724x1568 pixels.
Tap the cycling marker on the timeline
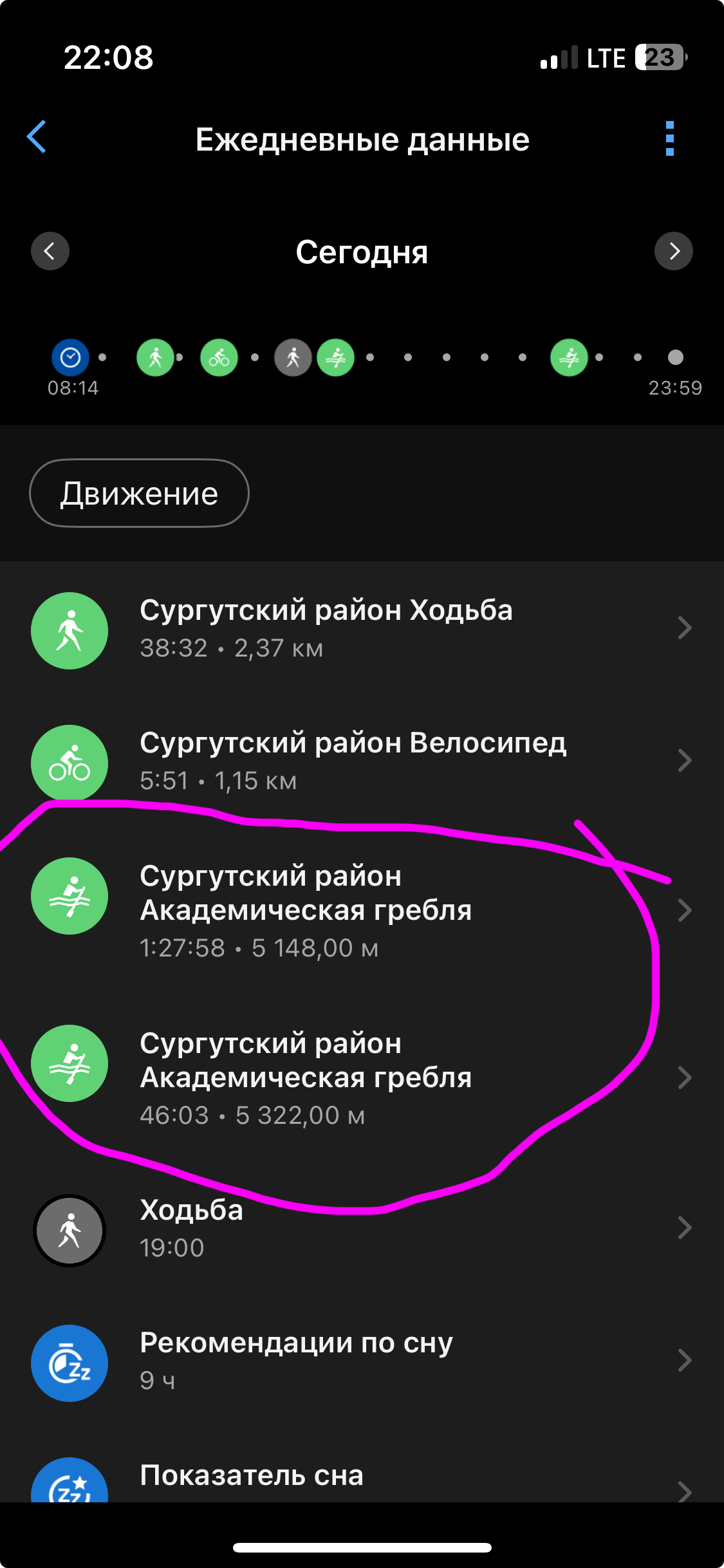(219, 357)
